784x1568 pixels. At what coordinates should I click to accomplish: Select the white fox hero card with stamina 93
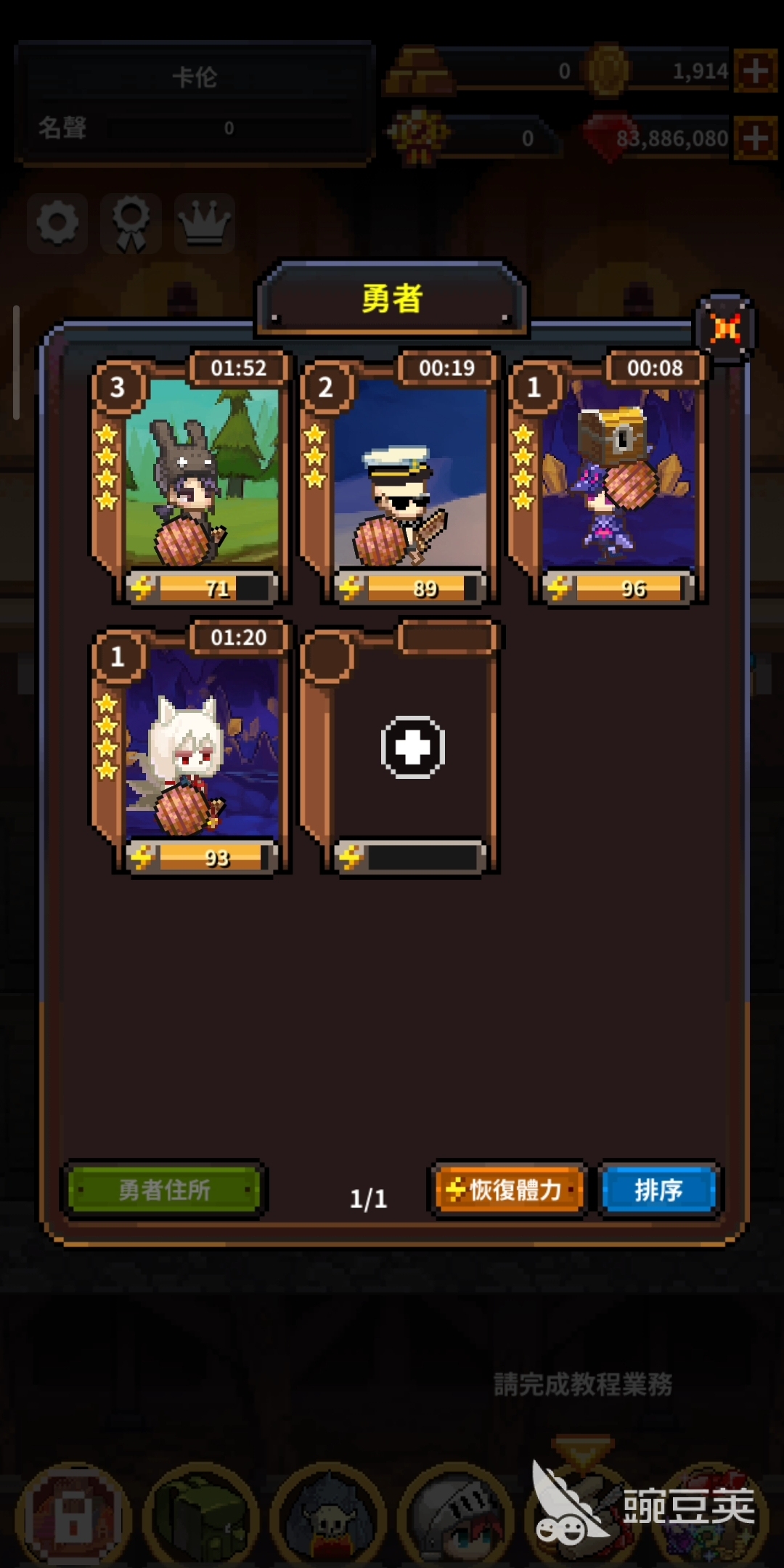193,748
